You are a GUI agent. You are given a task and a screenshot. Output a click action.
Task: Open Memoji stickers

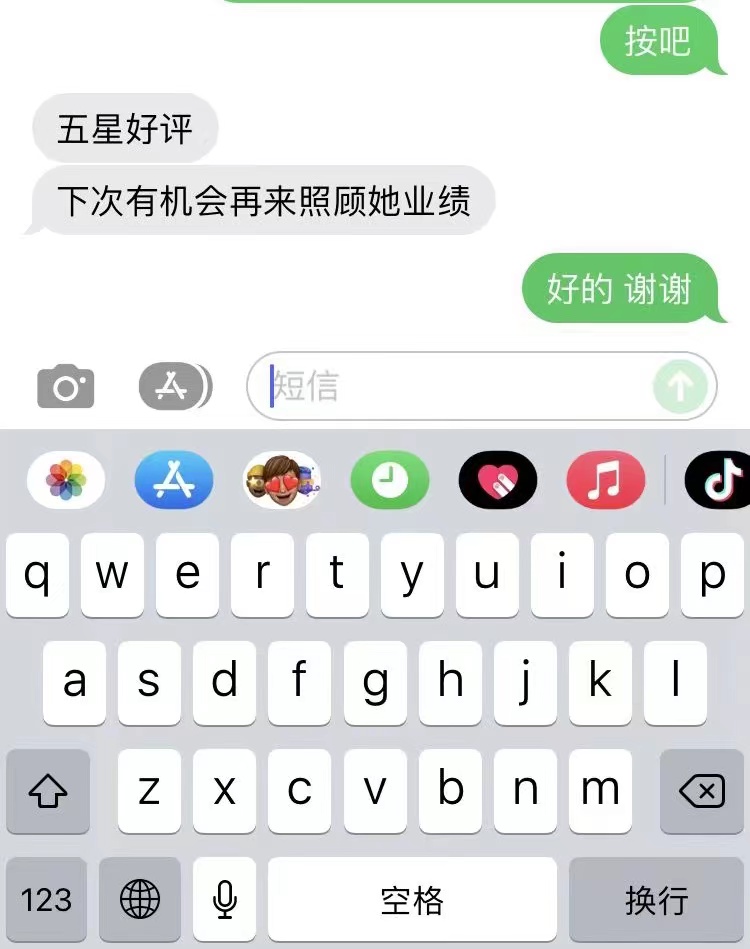(x=282, y=481)
